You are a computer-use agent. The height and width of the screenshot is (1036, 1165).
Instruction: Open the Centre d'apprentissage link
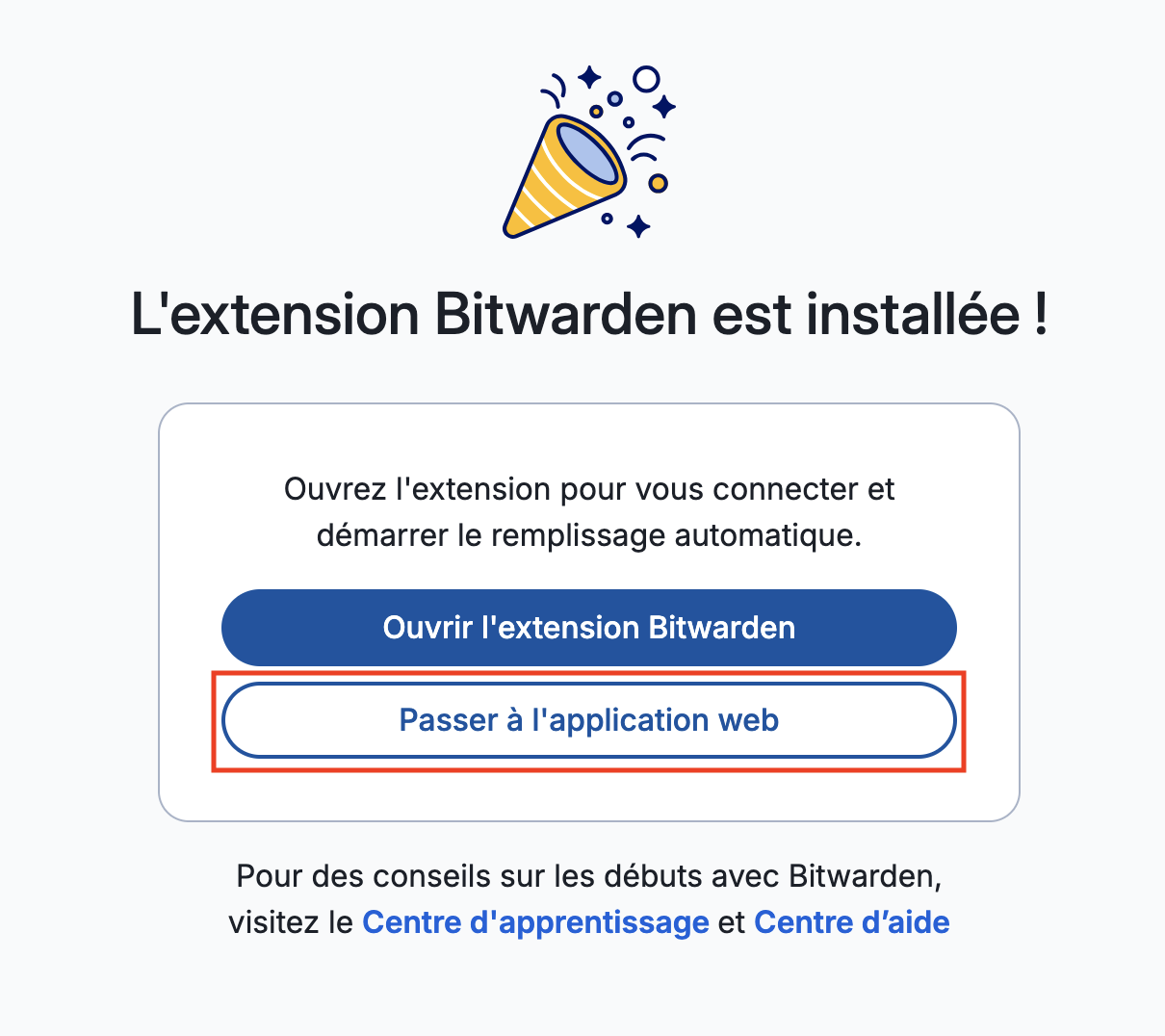[535, 922]
